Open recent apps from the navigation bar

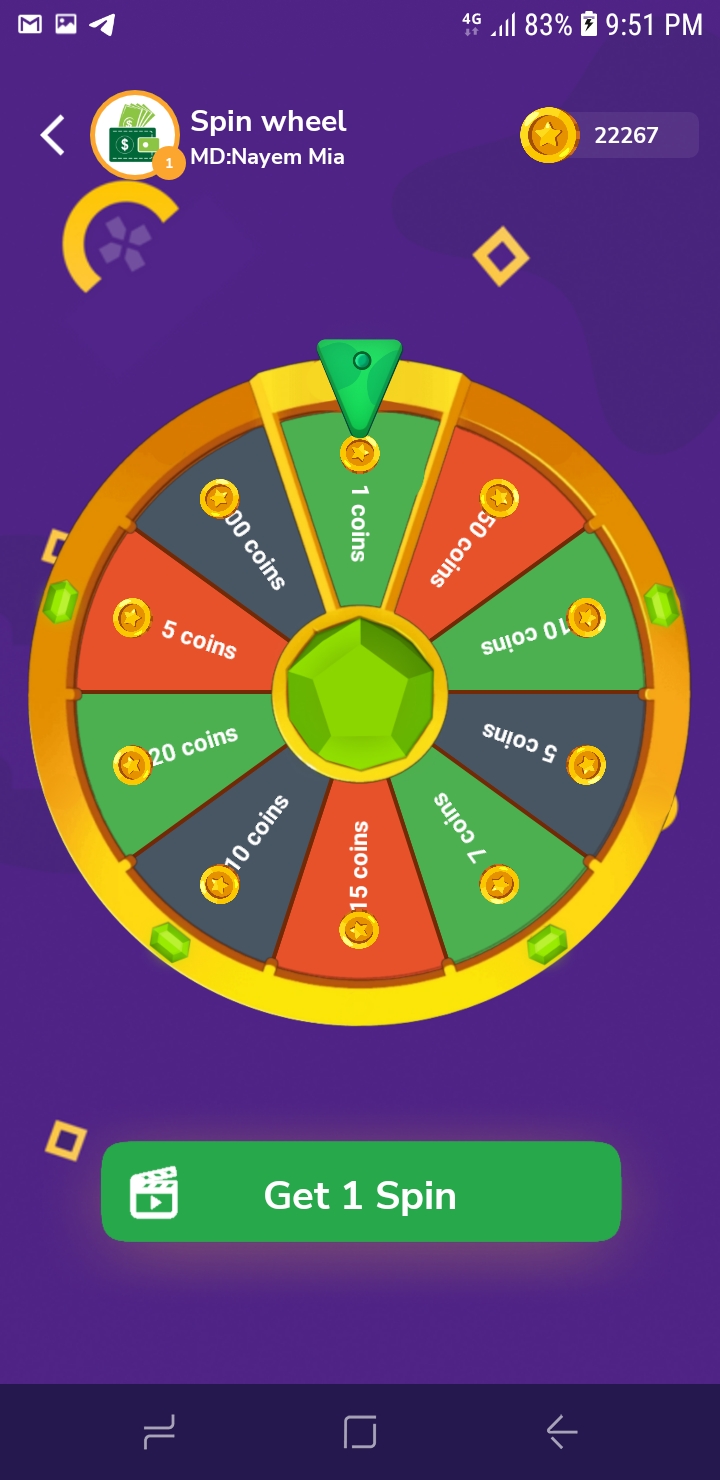[x=159, y=1432]
